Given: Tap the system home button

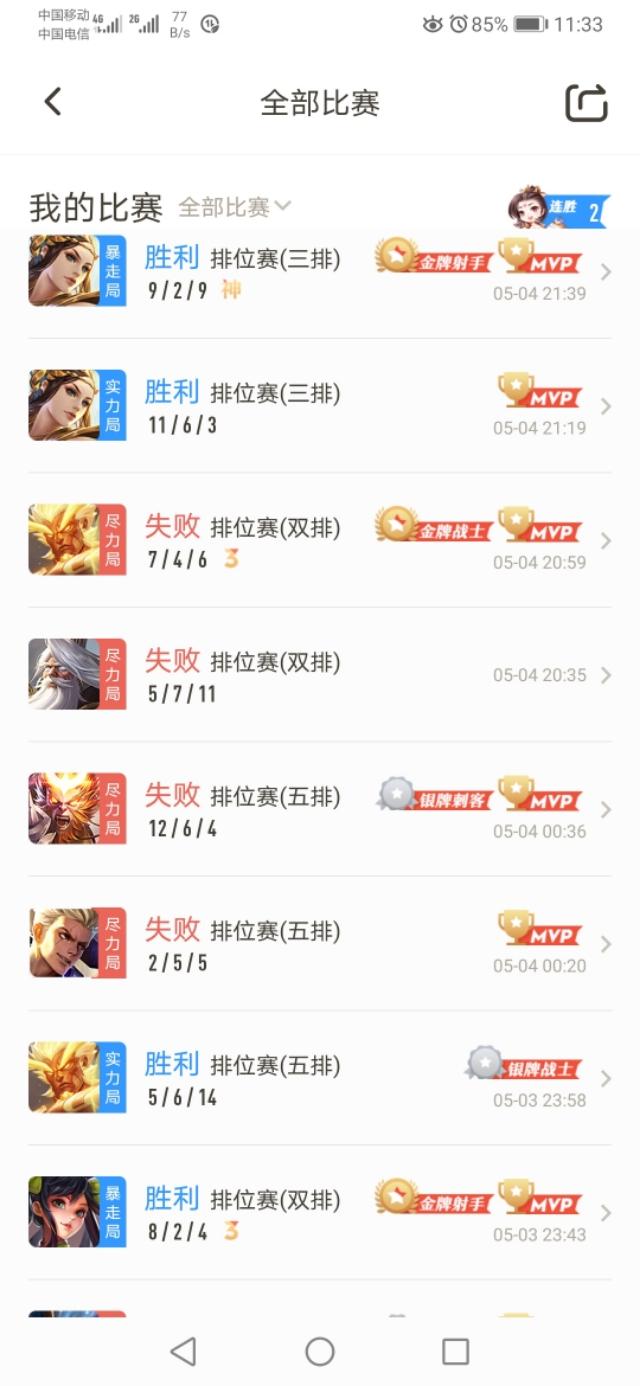Looking at the screenshot, I should click(320, 1352).
